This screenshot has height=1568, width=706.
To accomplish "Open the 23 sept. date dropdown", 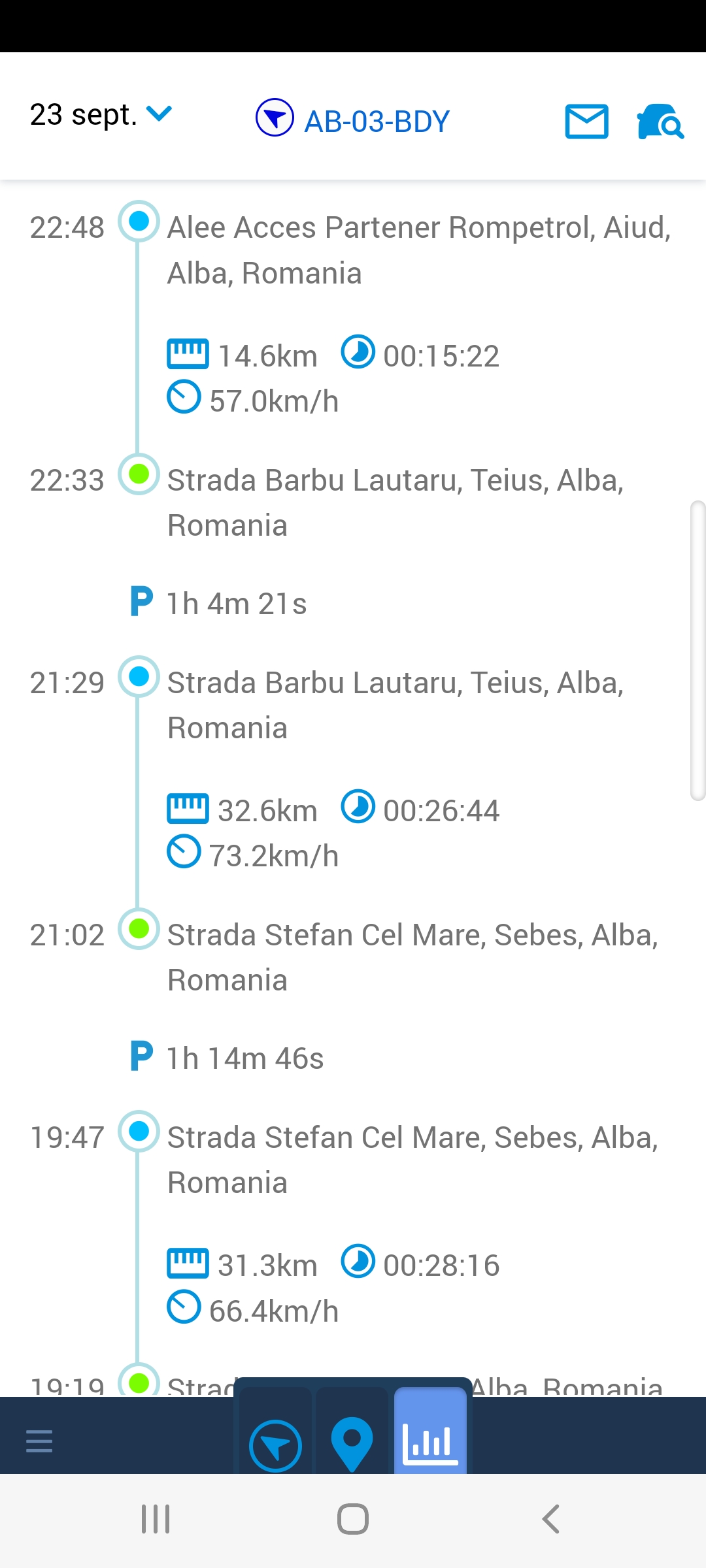I will point(101,116).
